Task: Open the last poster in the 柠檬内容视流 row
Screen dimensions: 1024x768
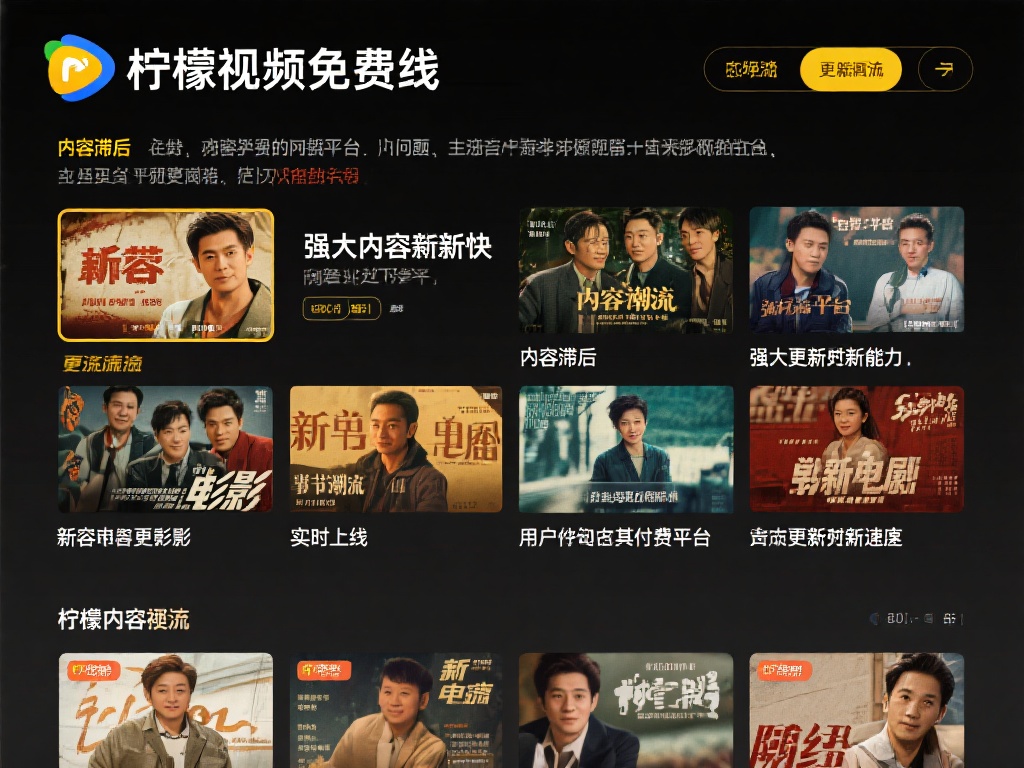Action: pos(857,710)
